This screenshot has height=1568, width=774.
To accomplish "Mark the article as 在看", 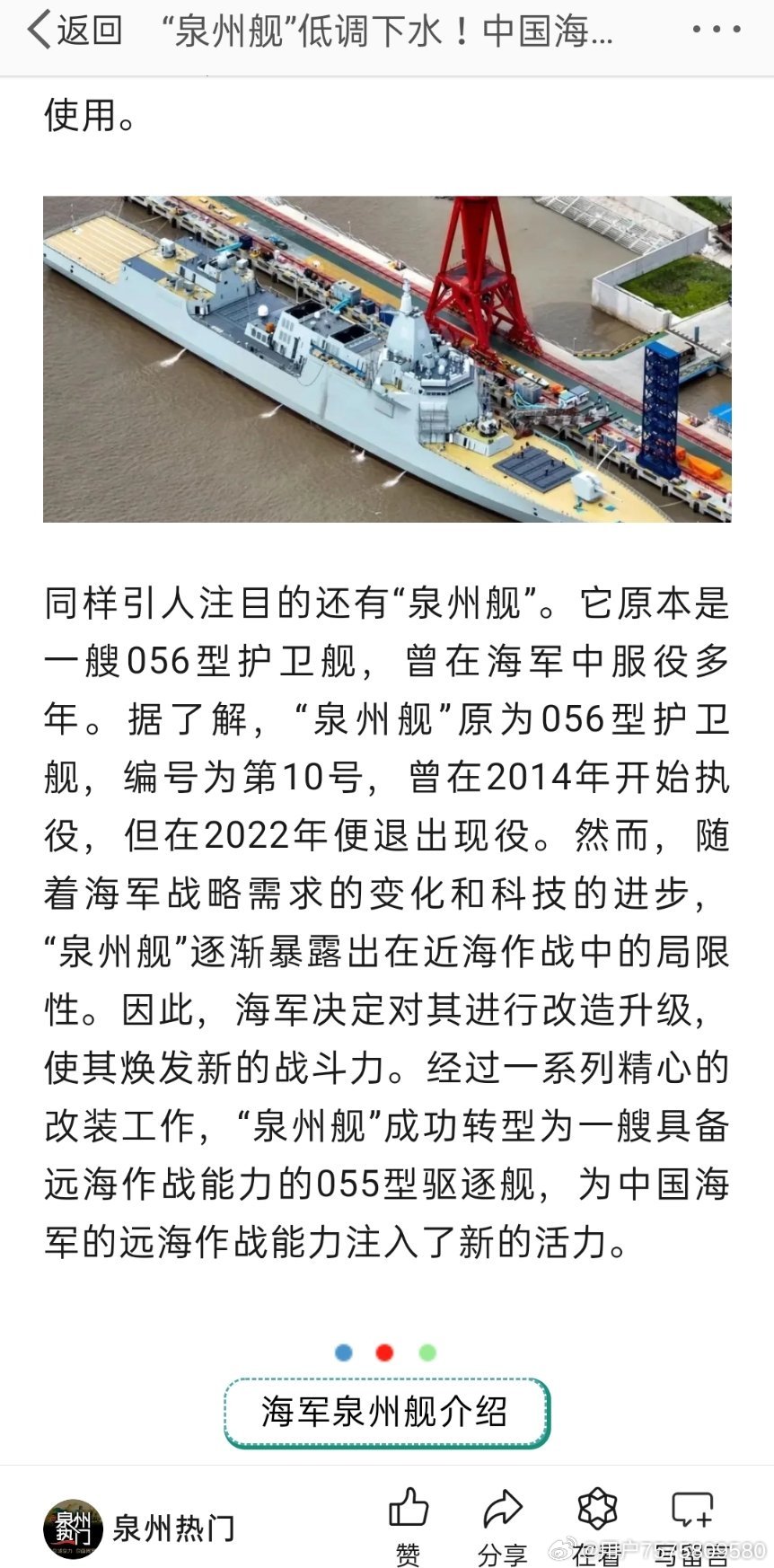I will [x=597, y=1526].
